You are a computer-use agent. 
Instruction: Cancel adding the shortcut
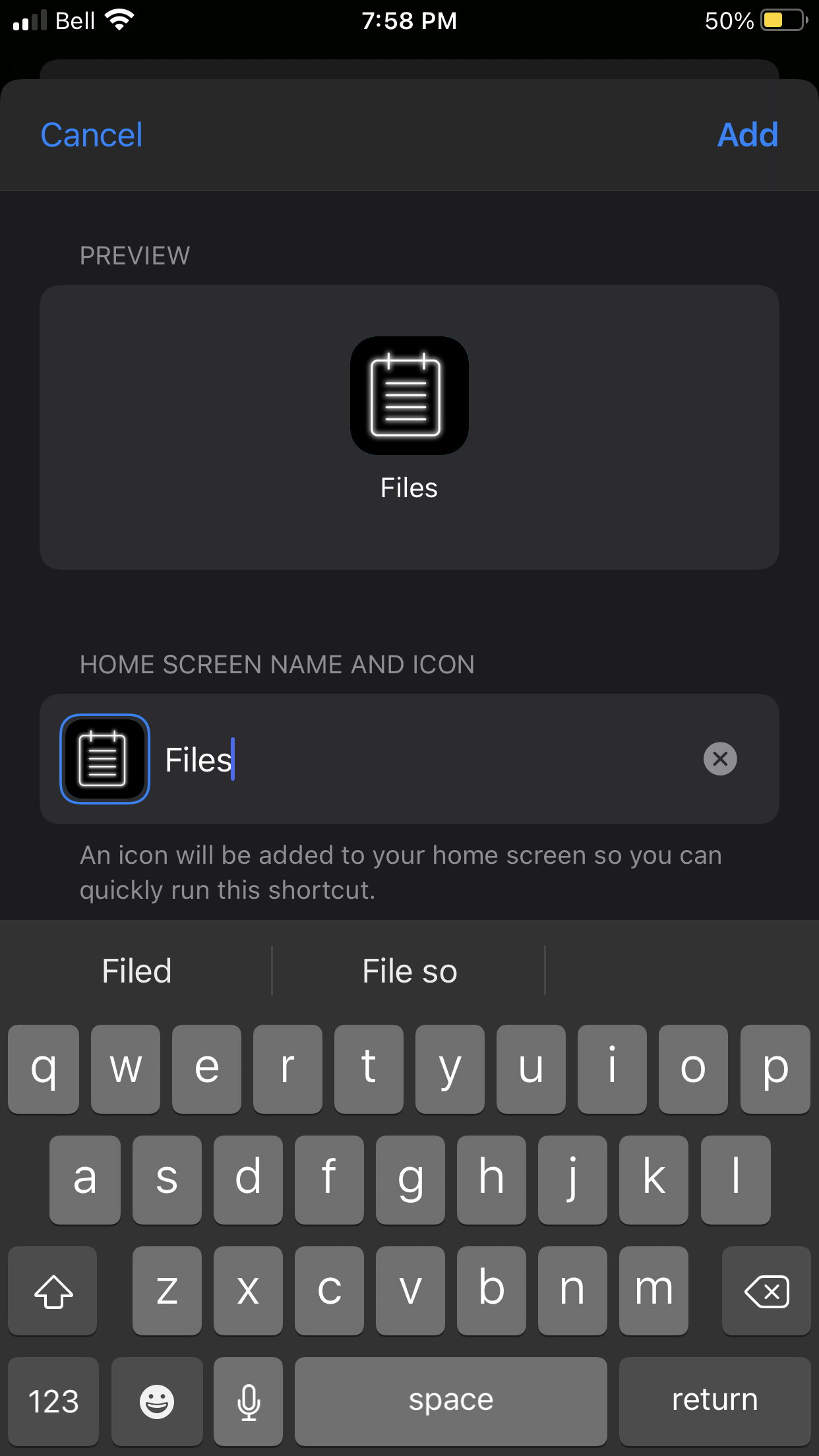click(91, 135)
